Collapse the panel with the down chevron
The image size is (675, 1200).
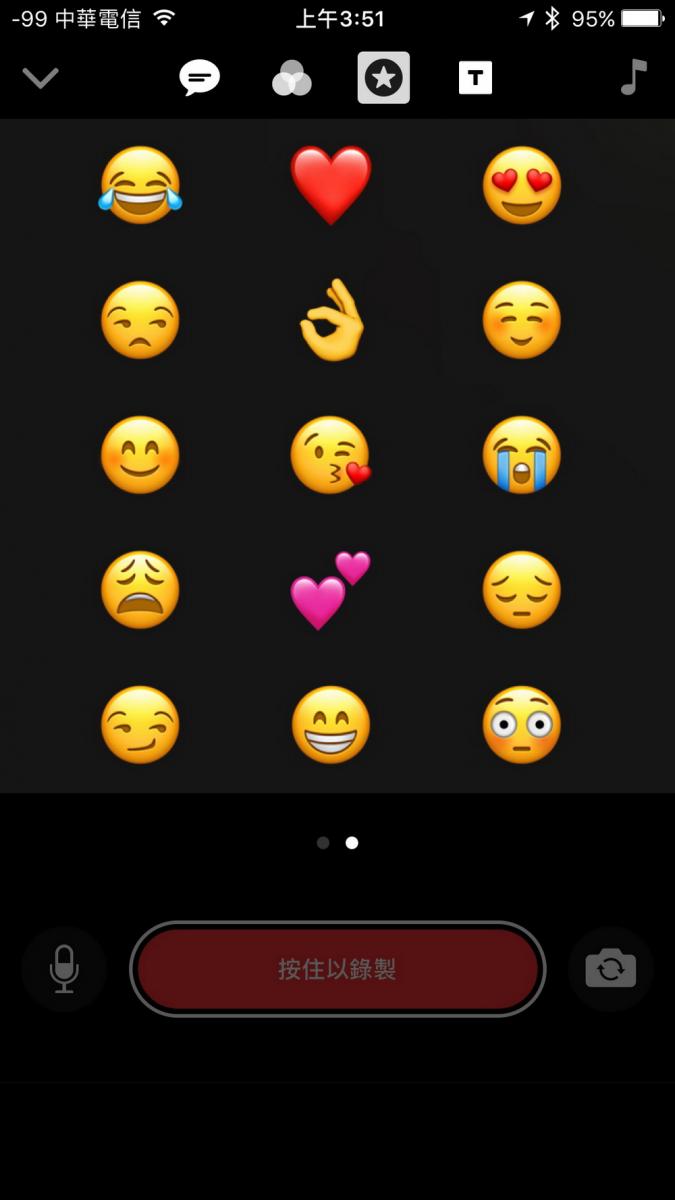(41, 78)
